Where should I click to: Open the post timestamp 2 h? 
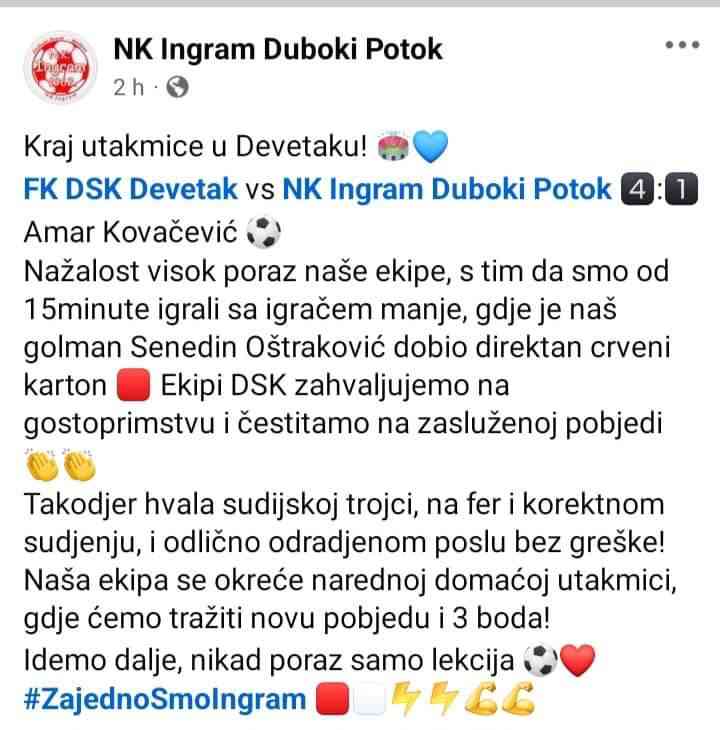129,88
